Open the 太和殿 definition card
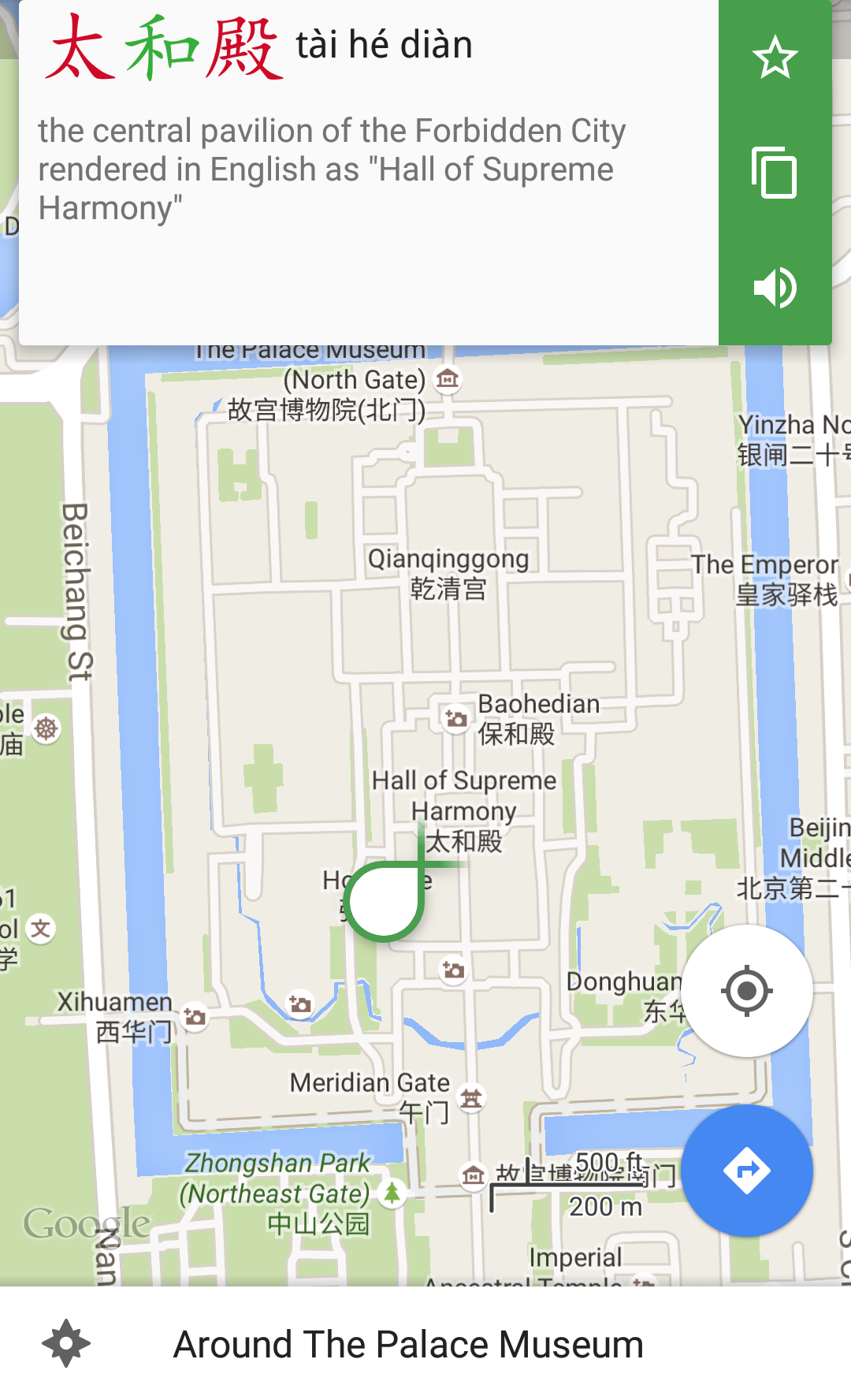 (369, 172)
